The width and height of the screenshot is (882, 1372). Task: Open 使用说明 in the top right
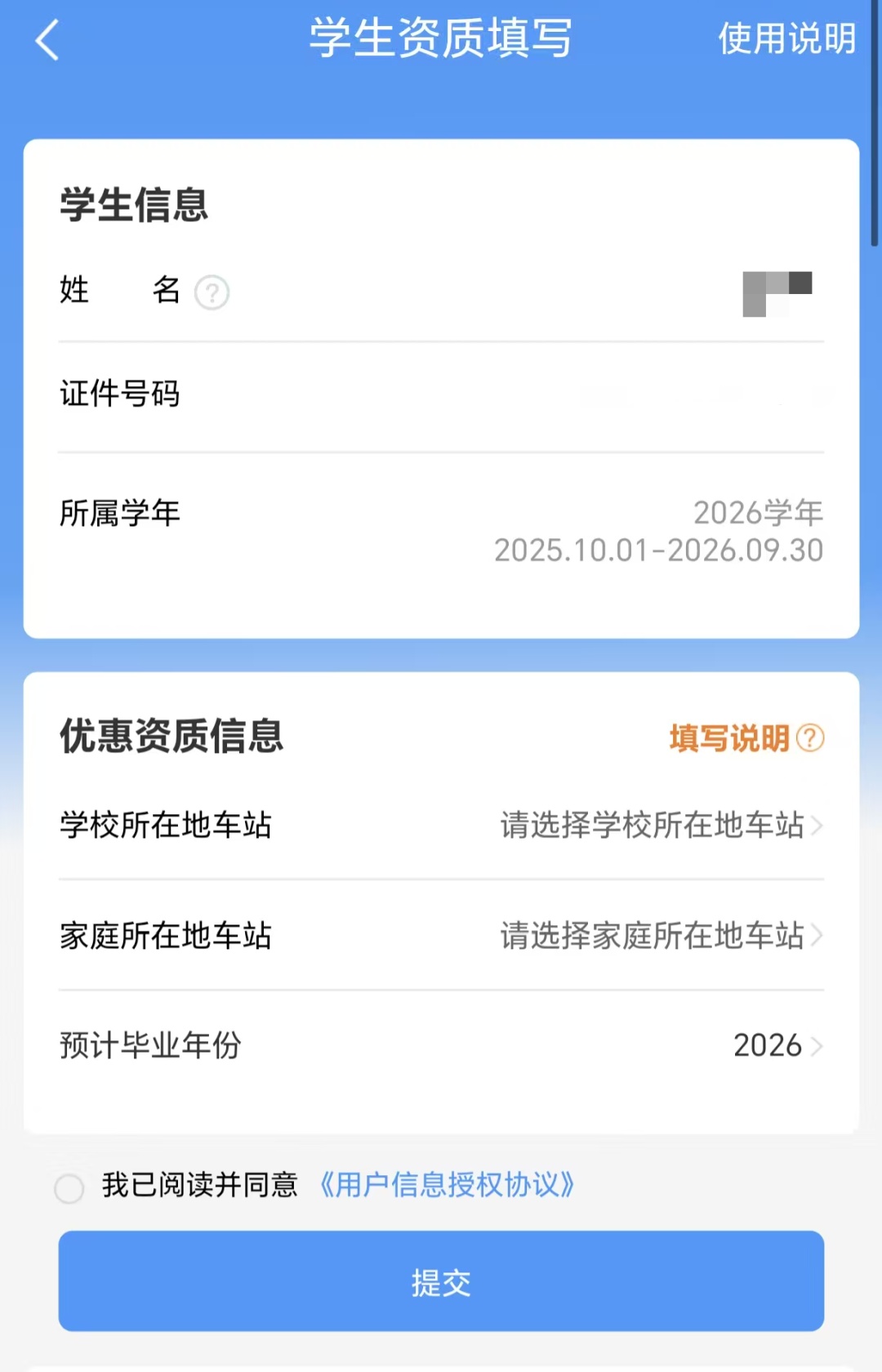[786, 38]
